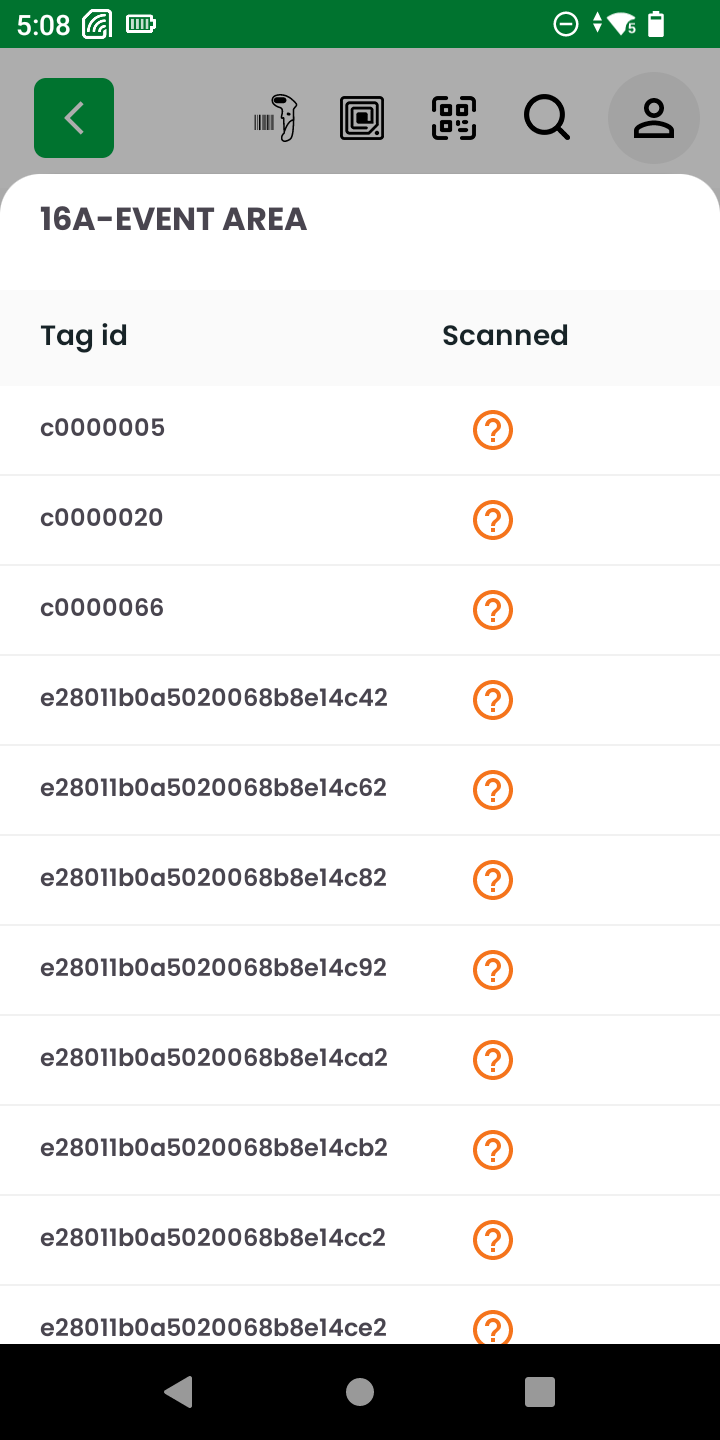Open the barcode scanner tool
720x1440 pixels.
click(x=276, y=118)
